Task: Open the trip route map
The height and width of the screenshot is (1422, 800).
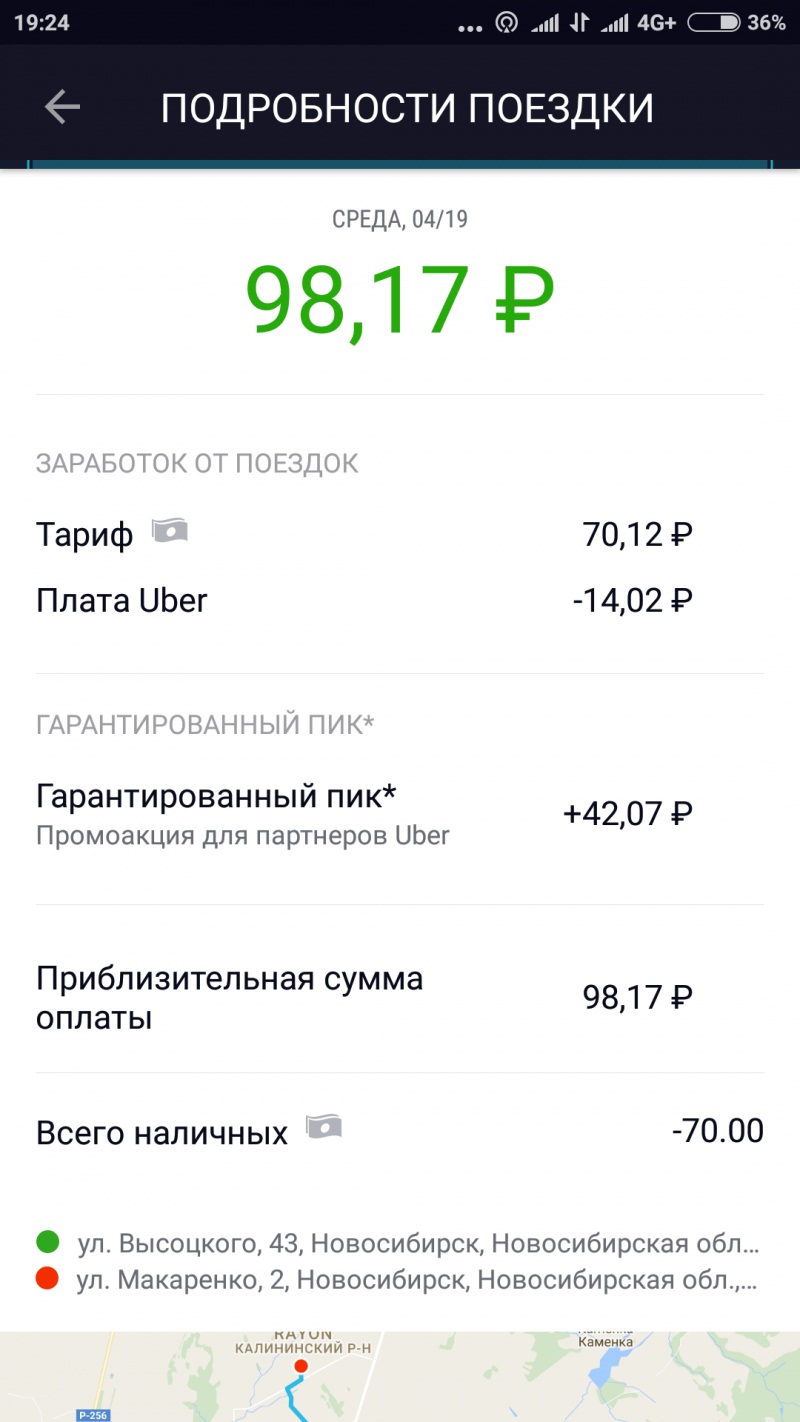Action: coord(400,1377)
